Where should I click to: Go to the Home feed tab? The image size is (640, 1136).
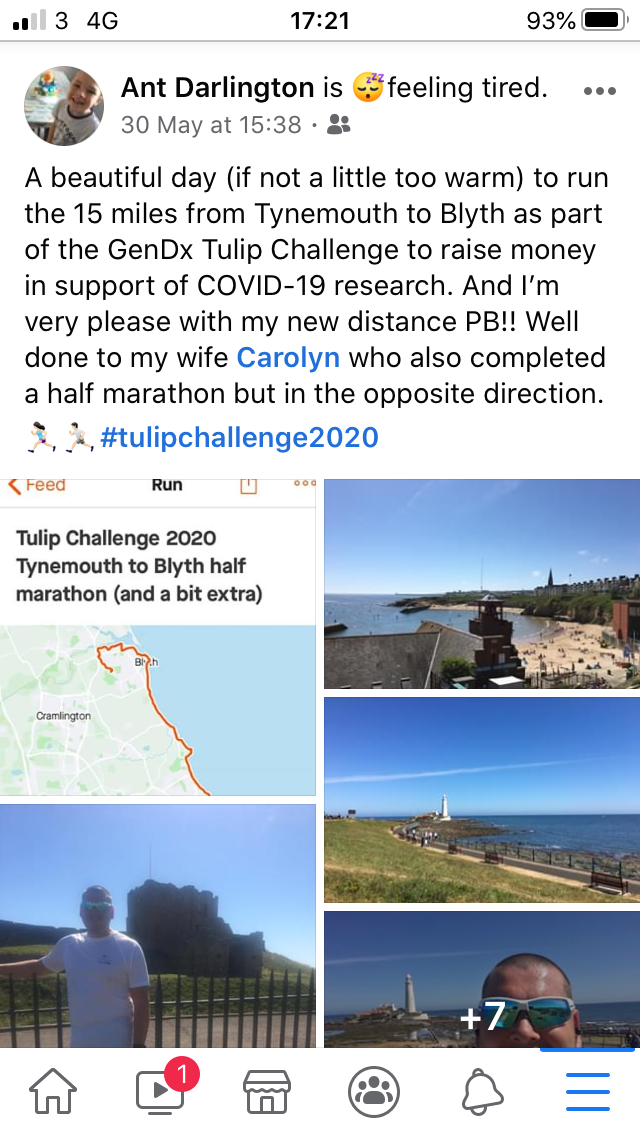pyautogui.click(x=53, y=1091)
